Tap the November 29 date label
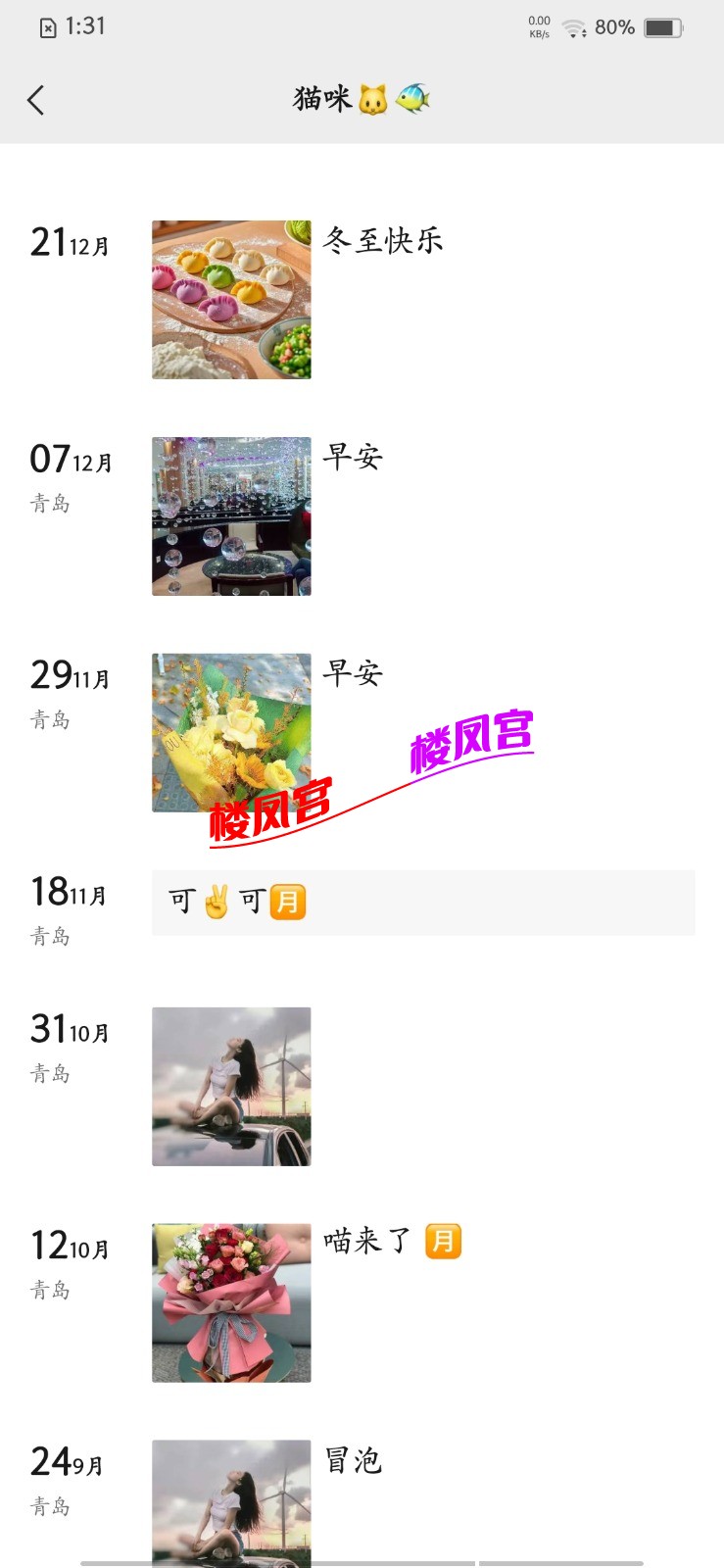This screenshot has height=1568, width=724. (x=67, y=677)
